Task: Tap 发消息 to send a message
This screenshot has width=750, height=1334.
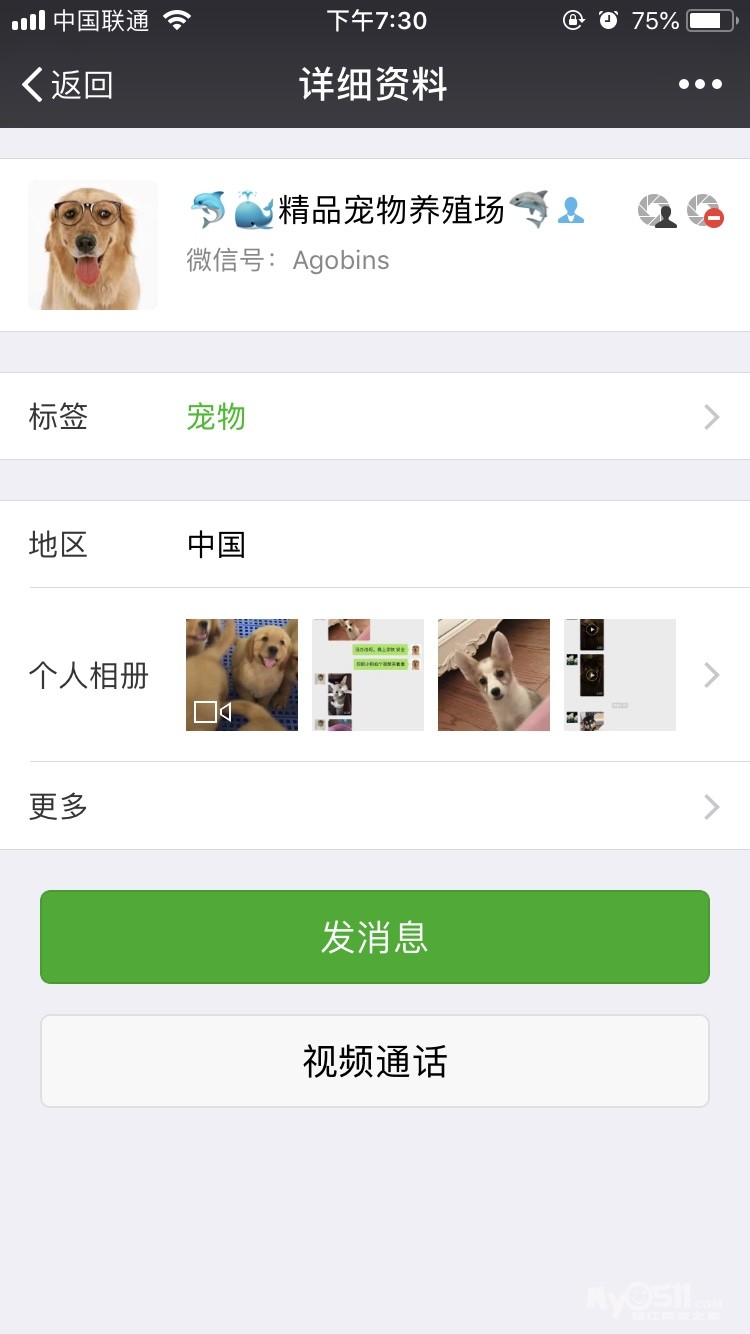Action: tap(375, 937)
